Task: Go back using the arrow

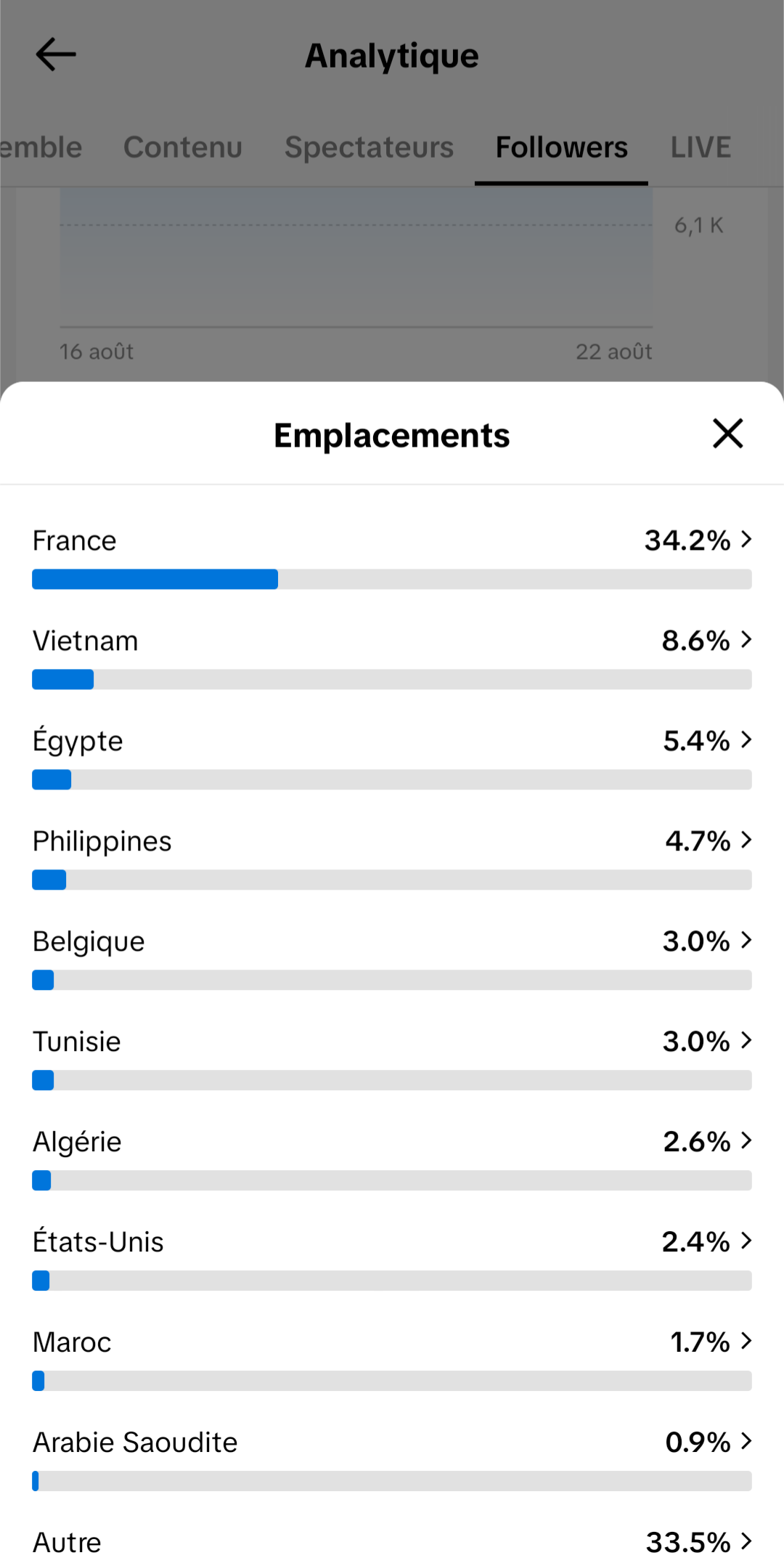Action: click(56, 54)
